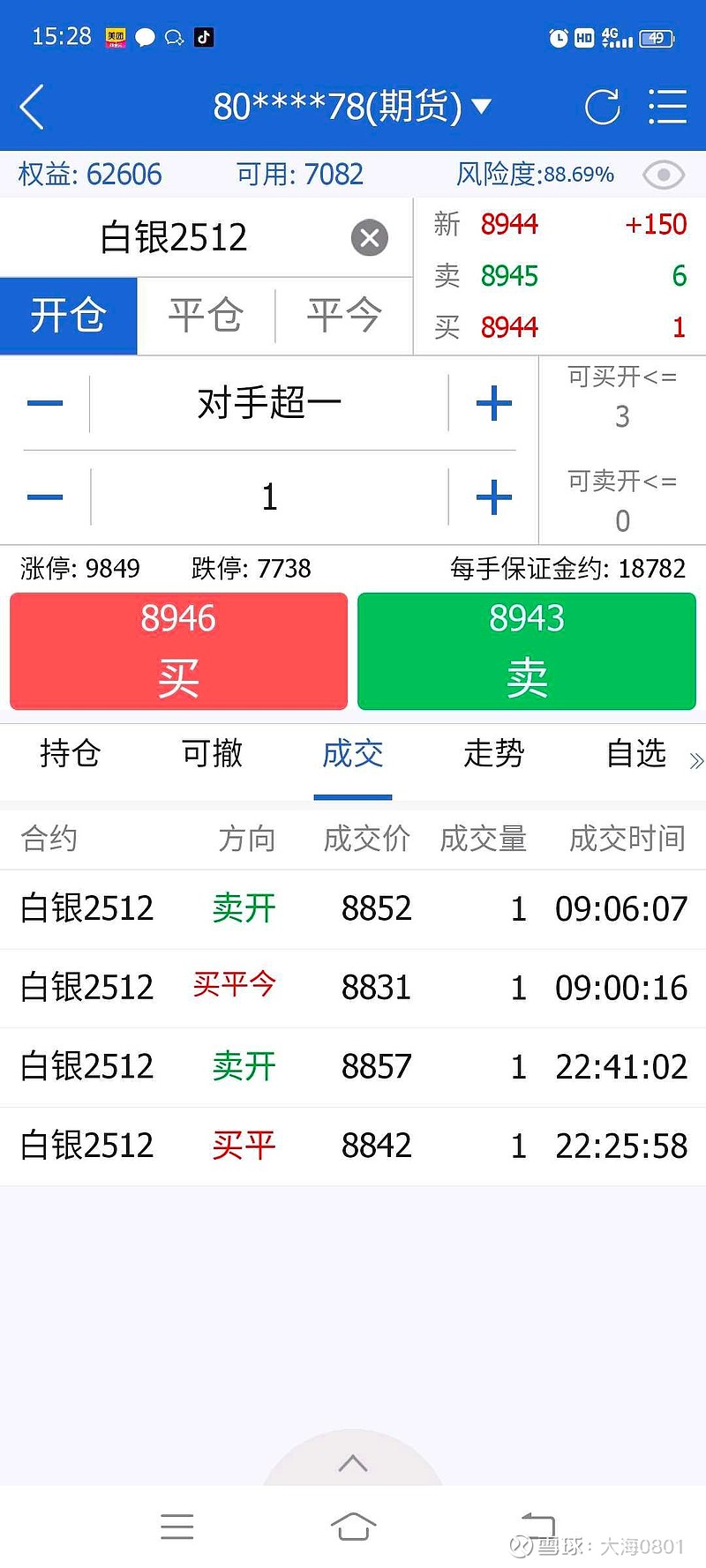Tap the refresh icon in the title bar
The height and width of the screenshot is (1568, 706).
point(603,108)
